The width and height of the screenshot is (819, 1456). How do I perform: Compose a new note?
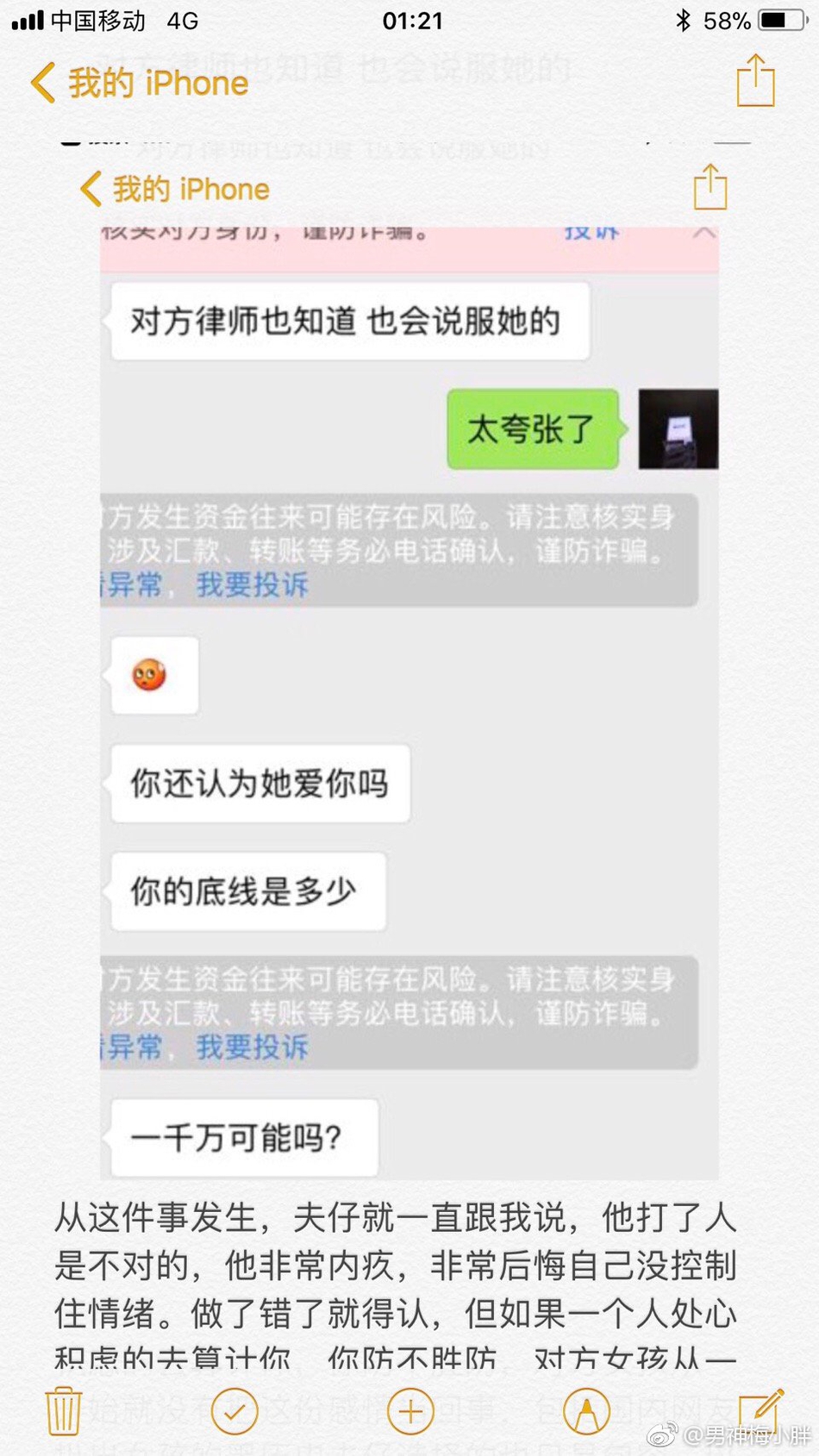(761, 1410)
